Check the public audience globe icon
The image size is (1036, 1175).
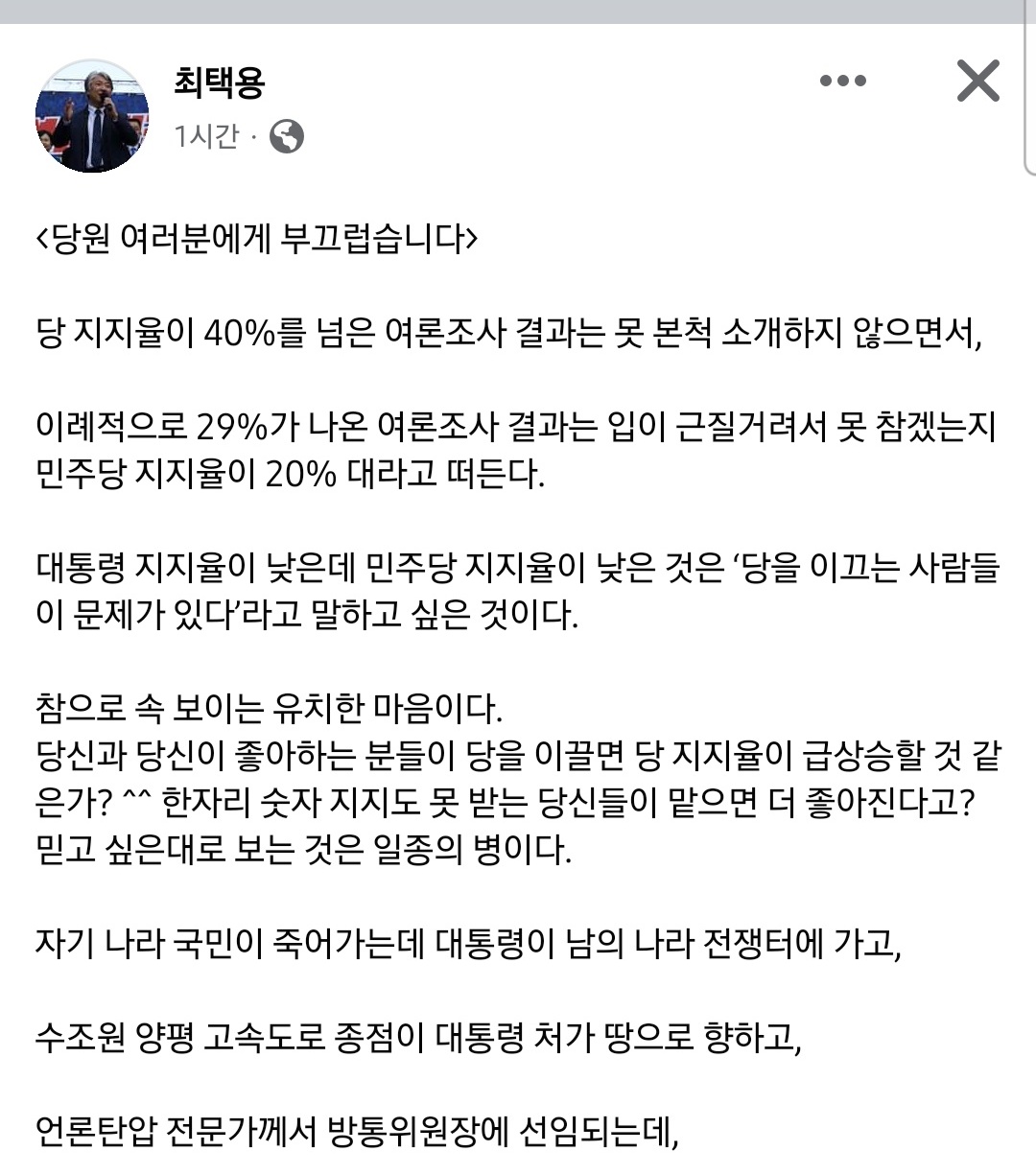(286, 136)
